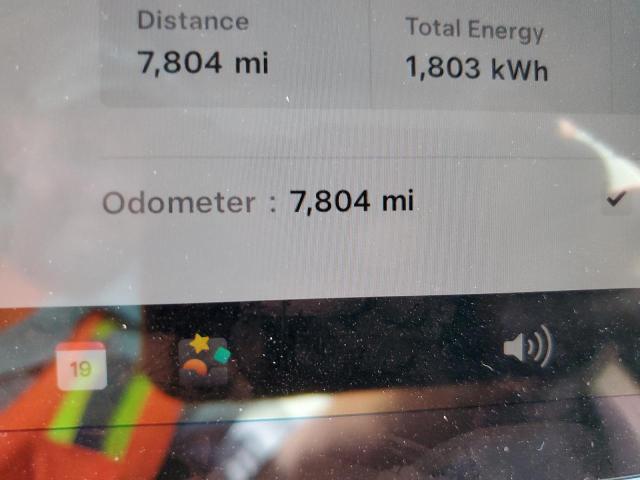Toggle the Odometer checkmark

[x=617, y=199]
